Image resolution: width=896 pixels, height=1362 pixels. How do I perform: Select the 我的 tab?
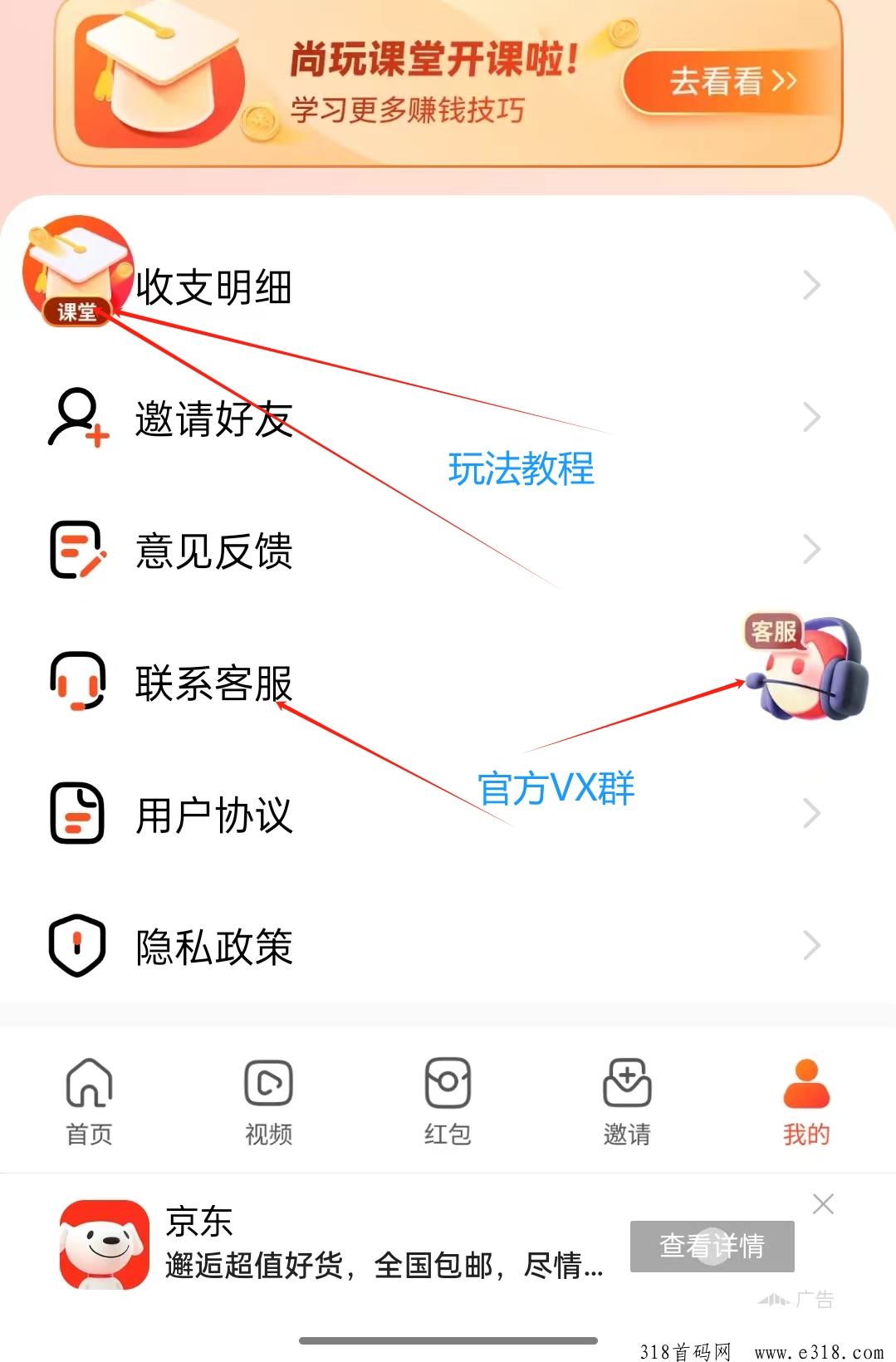point(805,1100)
